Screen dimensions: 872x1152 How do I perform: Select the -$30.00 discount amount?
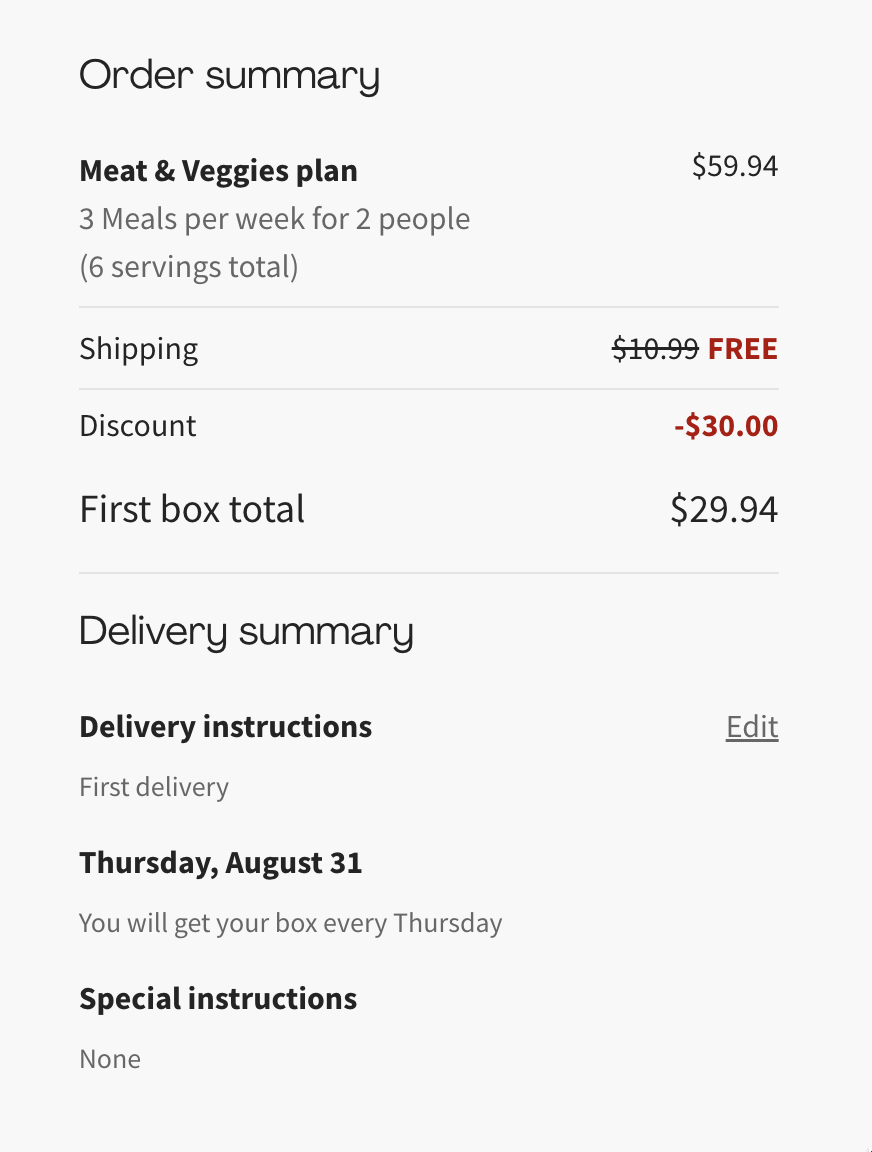(x=725, y=425)
